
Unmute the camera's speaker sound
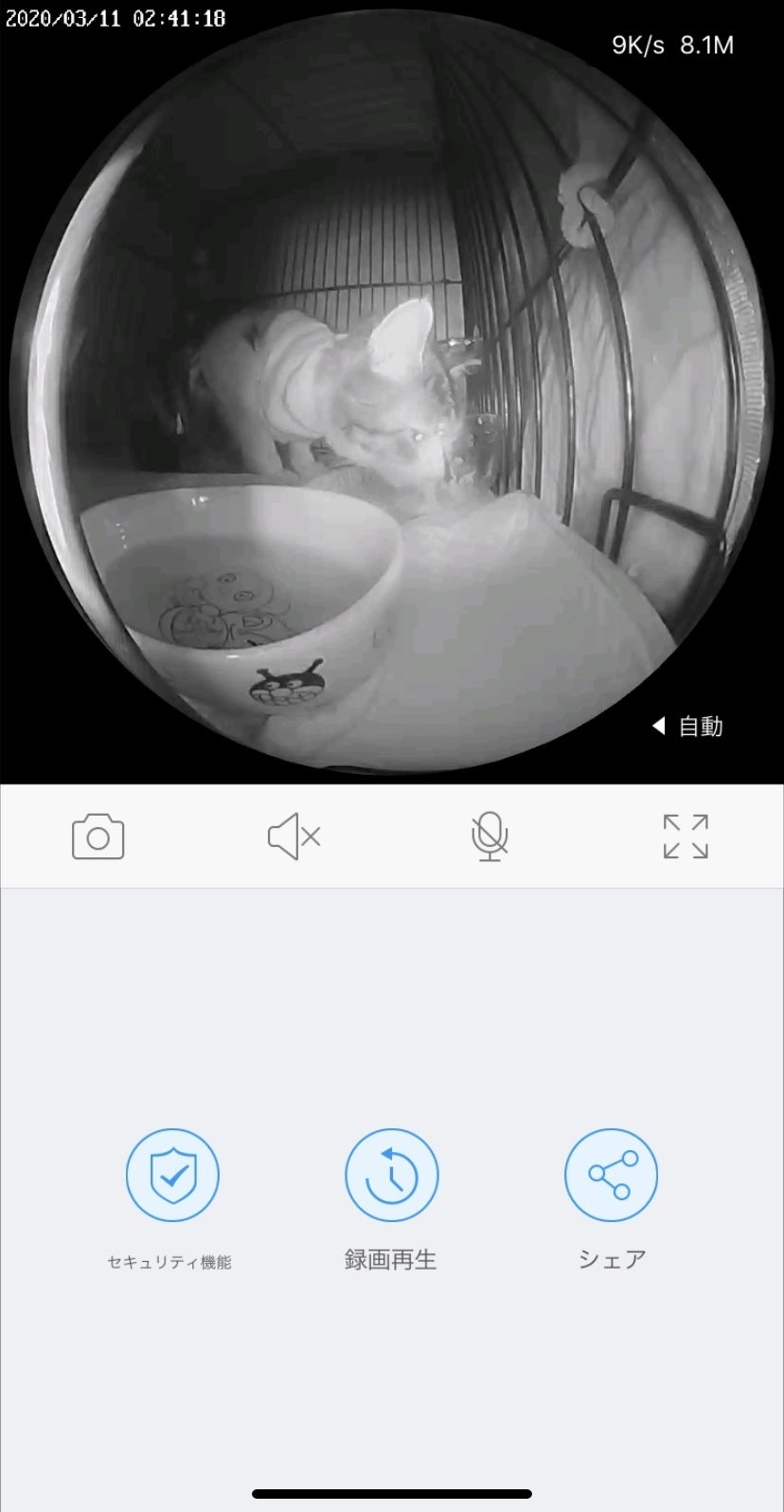point(294,837)
